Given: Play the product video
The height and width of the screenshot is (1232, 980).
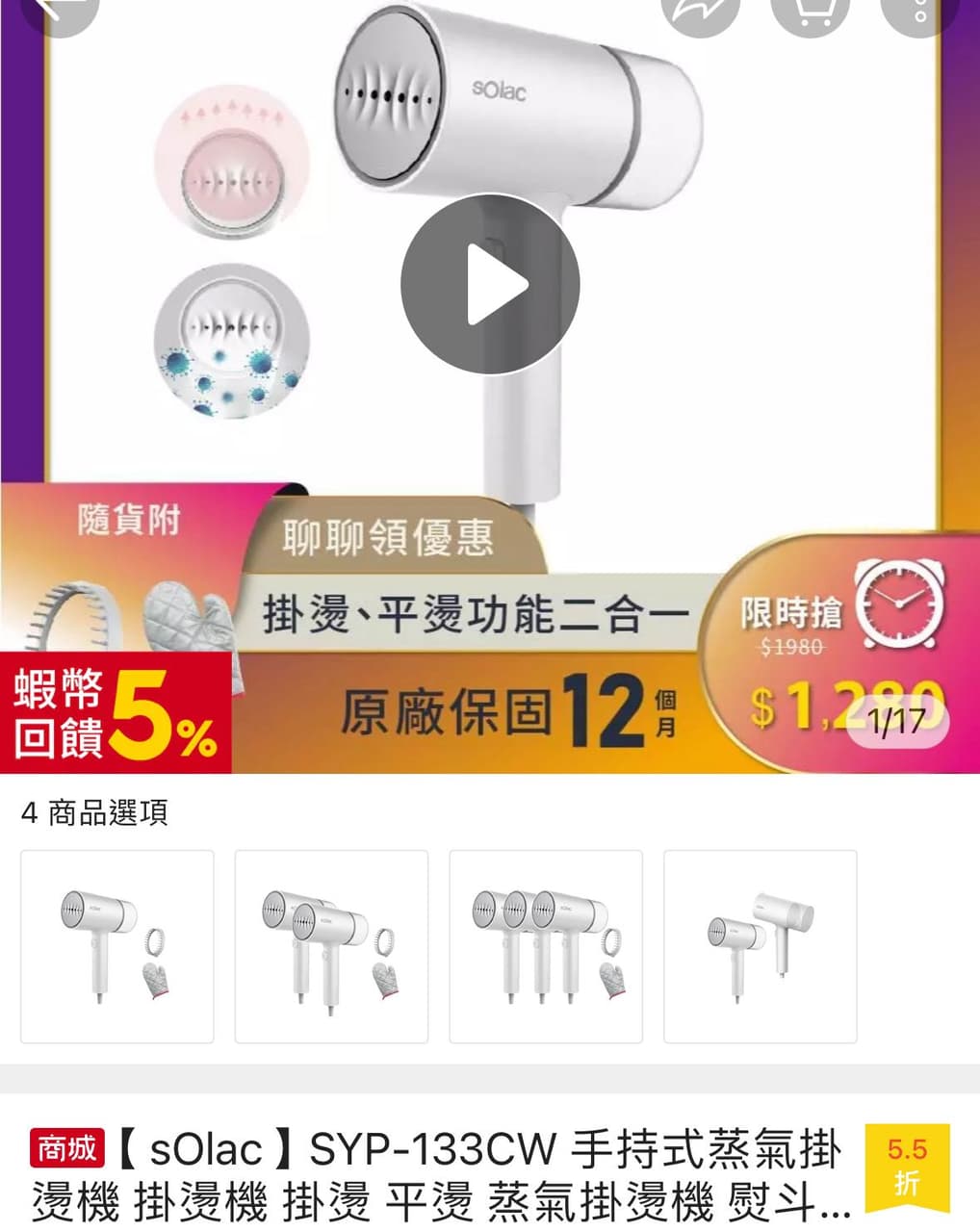Looking at the screenshot, I should [489, 284].
